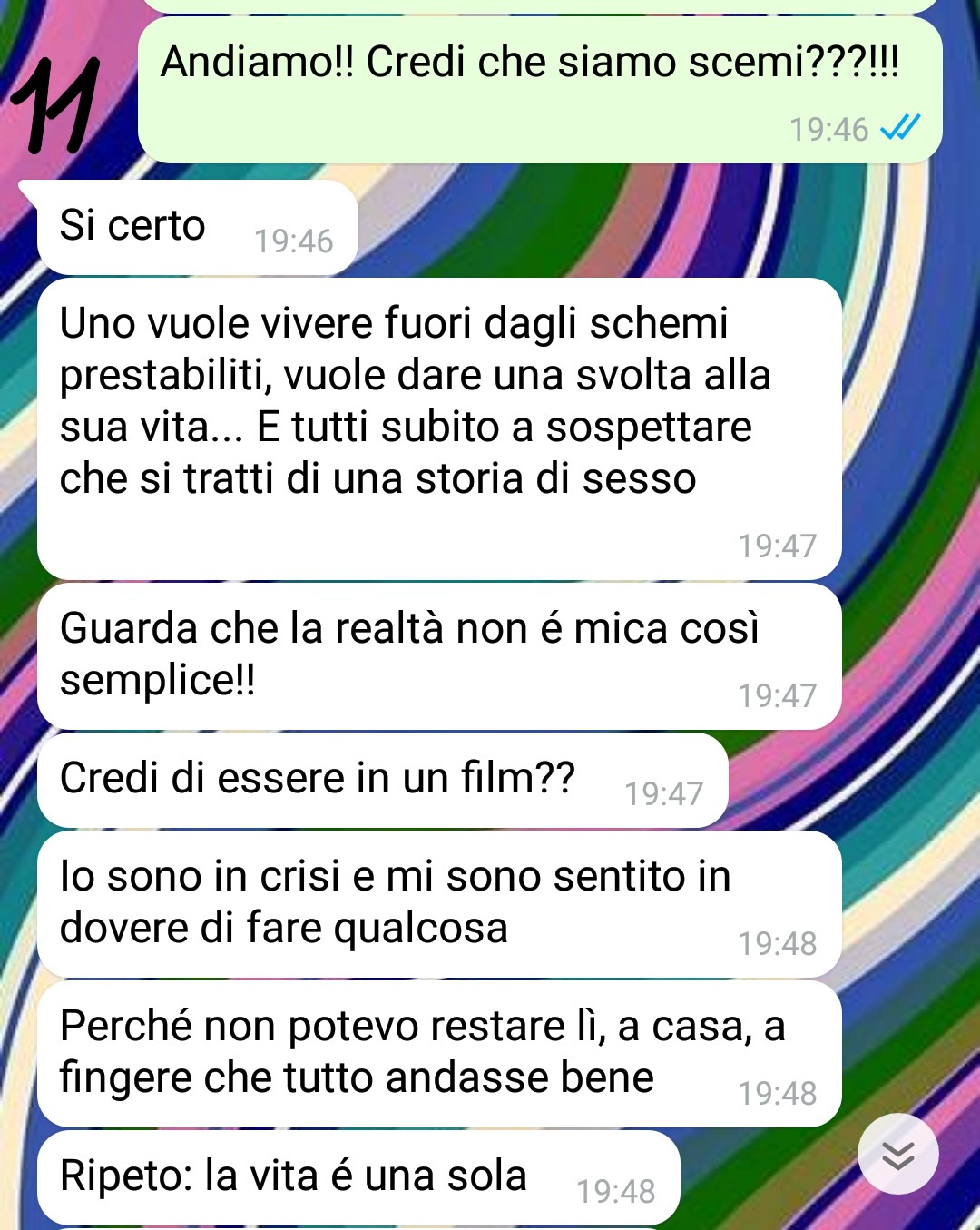Jump to latest messages with the double-chevron button
This screenshot has height=1230, width=980.
[x=897, y=1154]
